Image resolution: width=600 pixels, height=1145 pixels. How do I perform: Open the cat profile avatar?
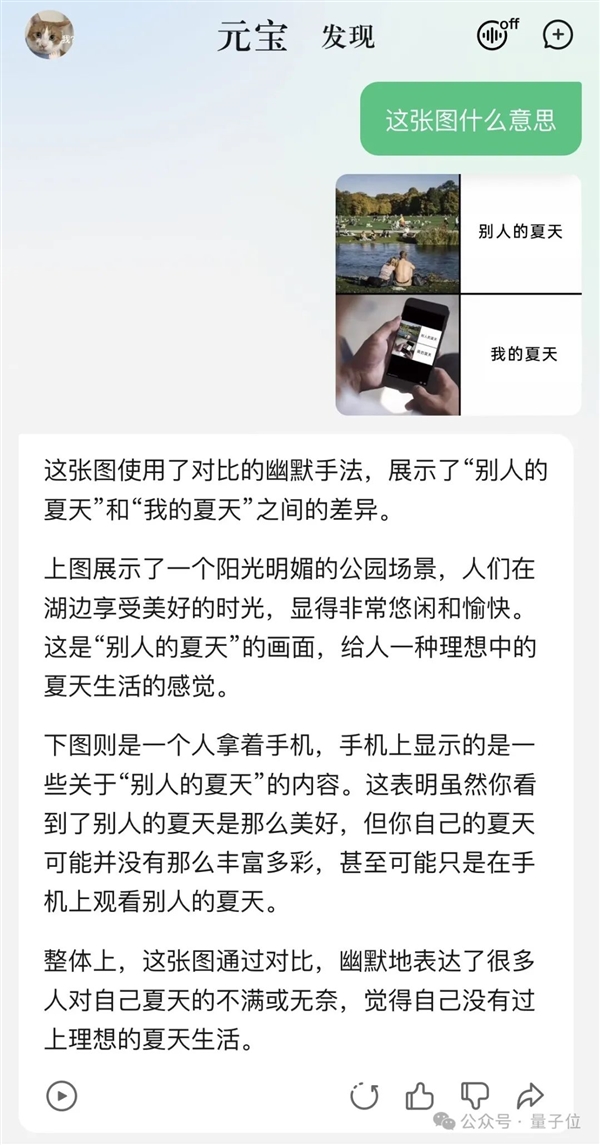click(49, 35)
